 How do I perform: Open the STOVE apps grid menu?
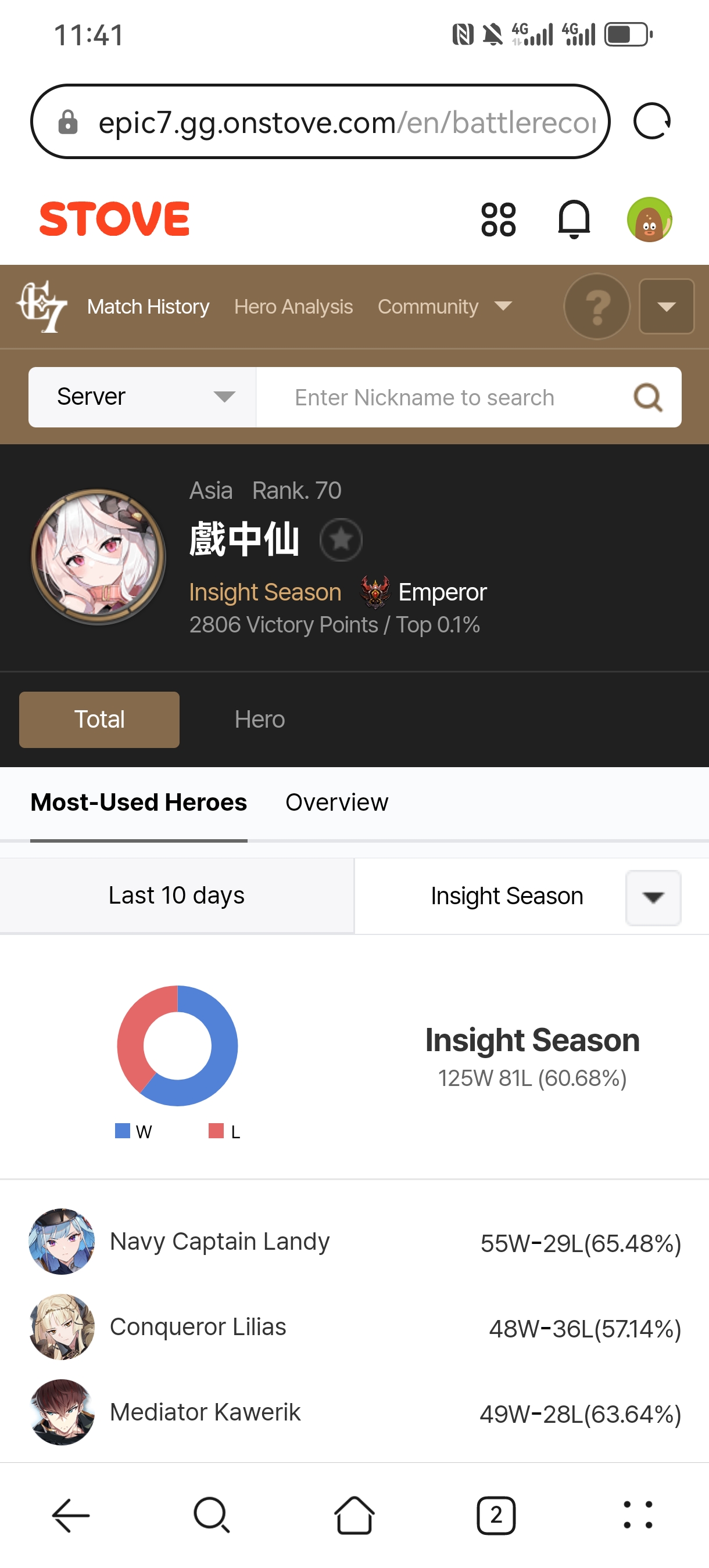coord(498,219)
